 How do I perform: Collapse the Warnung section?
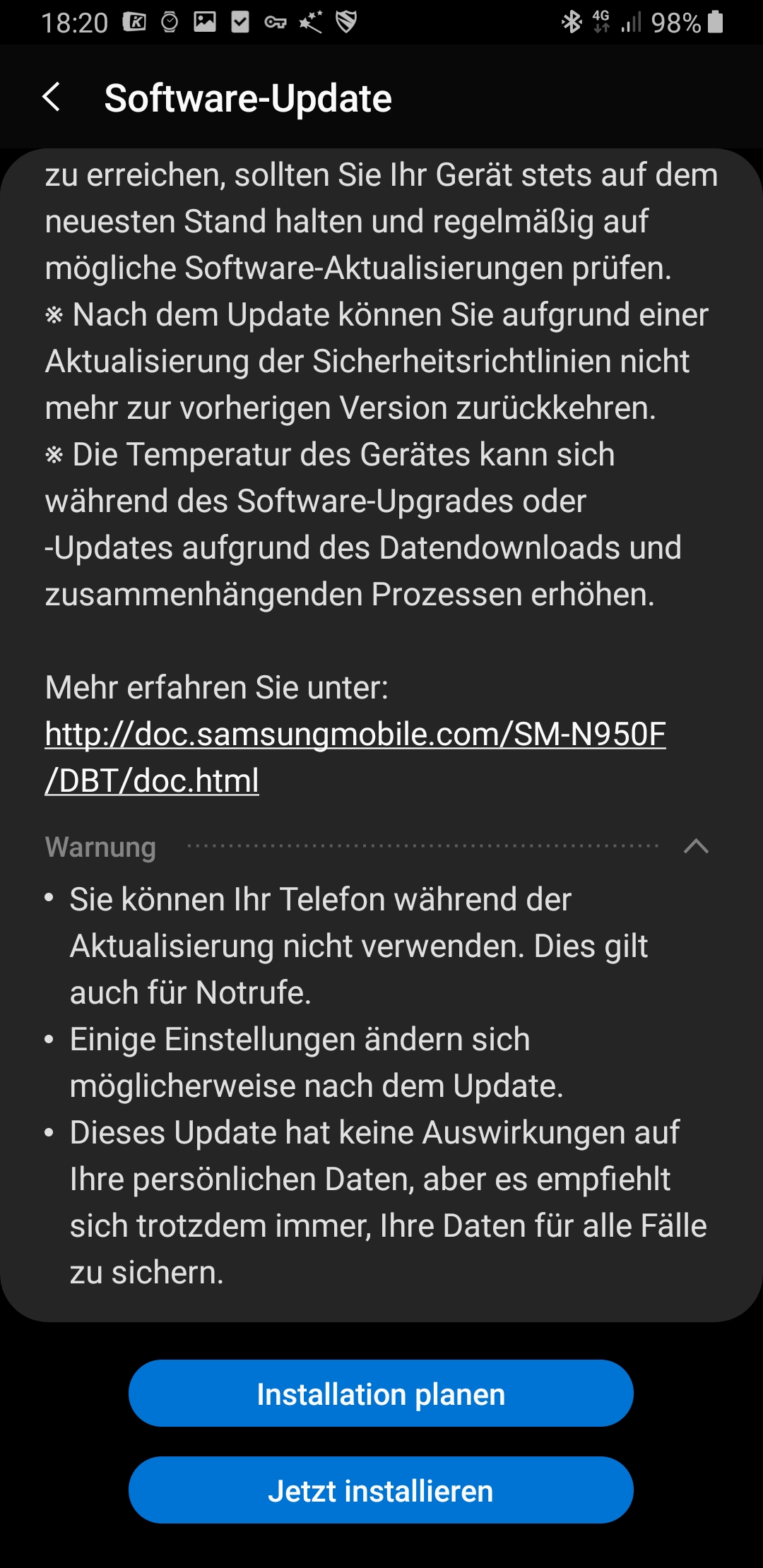(x=696, y=846)
